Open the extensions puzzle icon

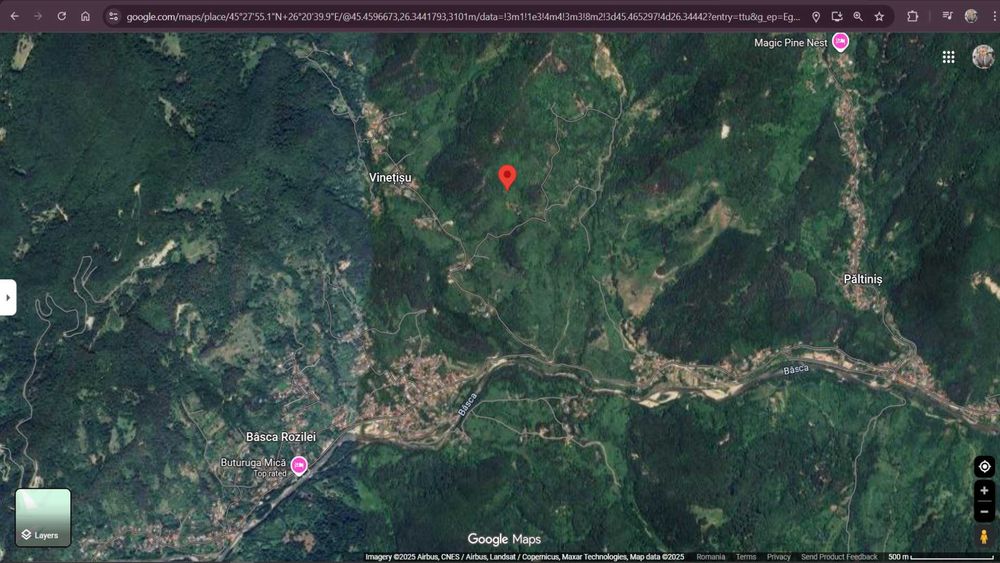[x=912, y=16]
